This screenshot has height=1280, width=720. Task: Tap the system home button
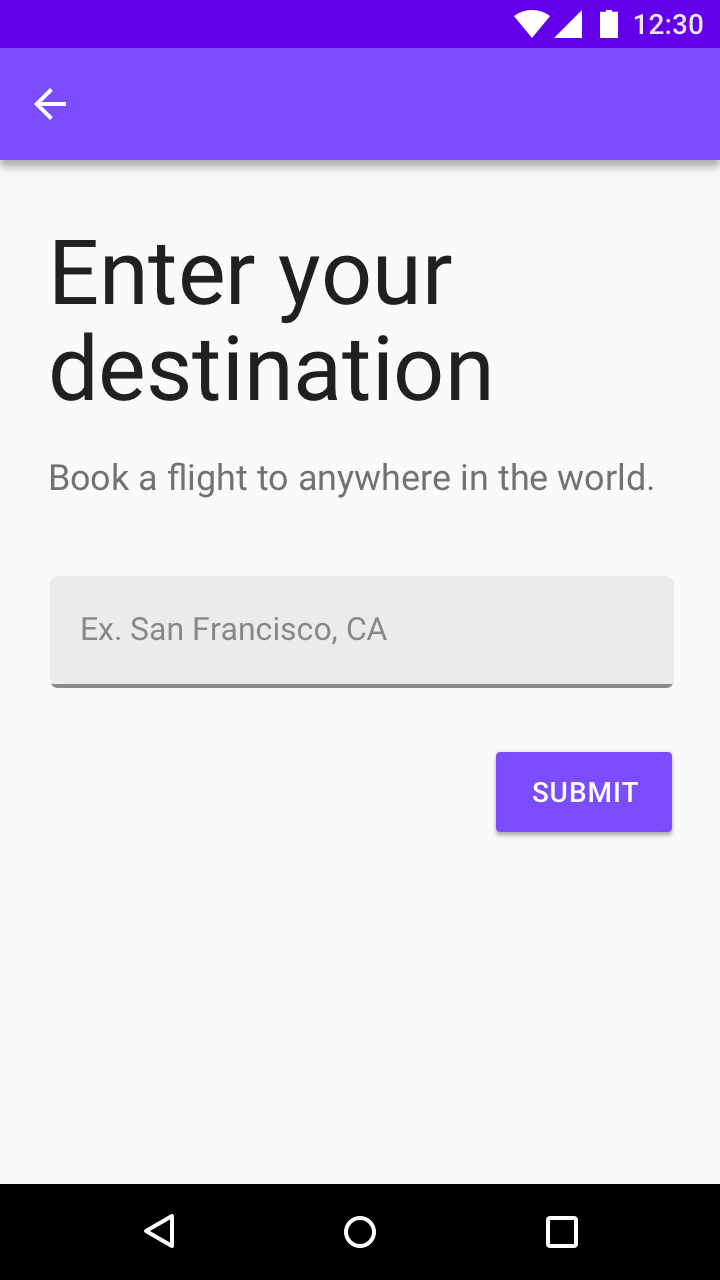(x=360, y=1232)
